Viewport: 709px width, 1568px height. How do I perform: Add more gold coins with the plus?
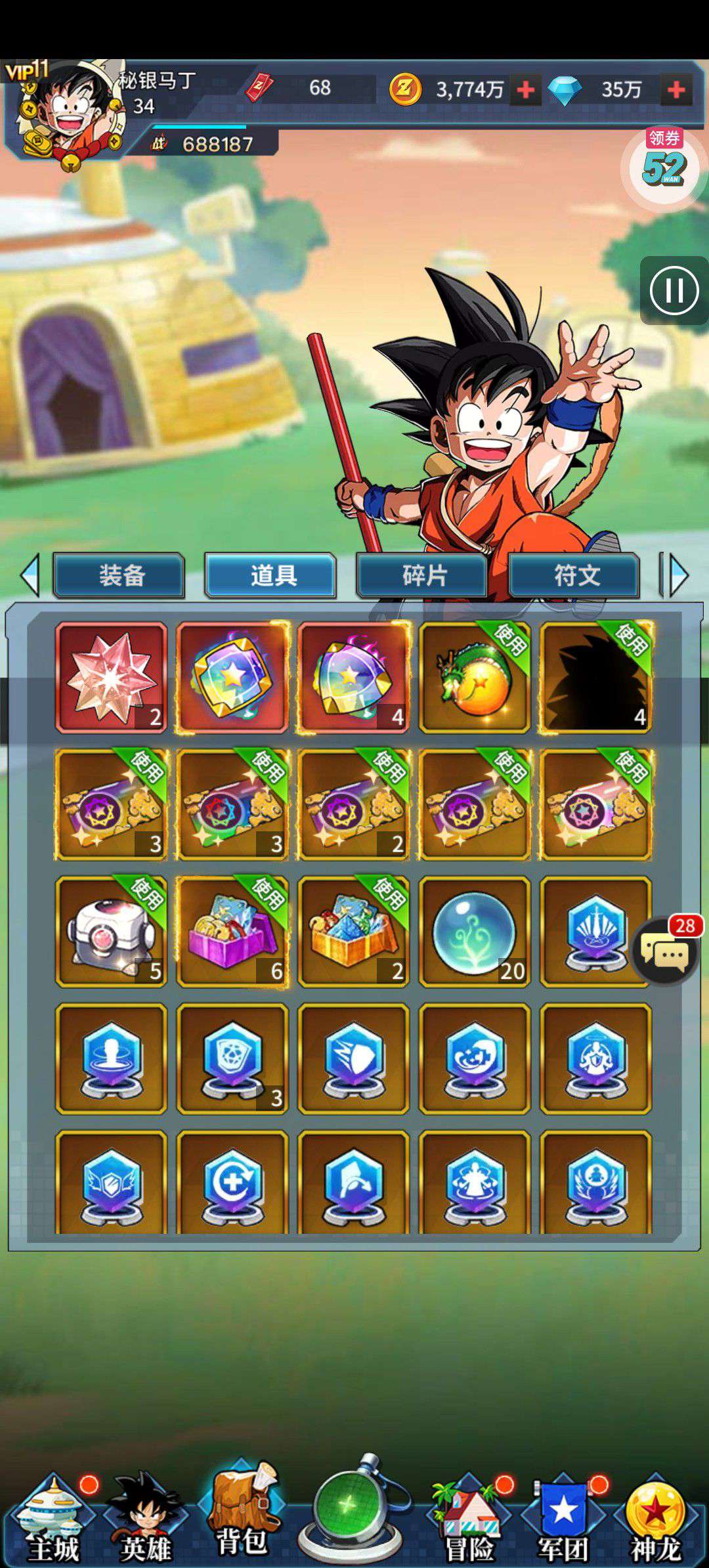(525, 89)
